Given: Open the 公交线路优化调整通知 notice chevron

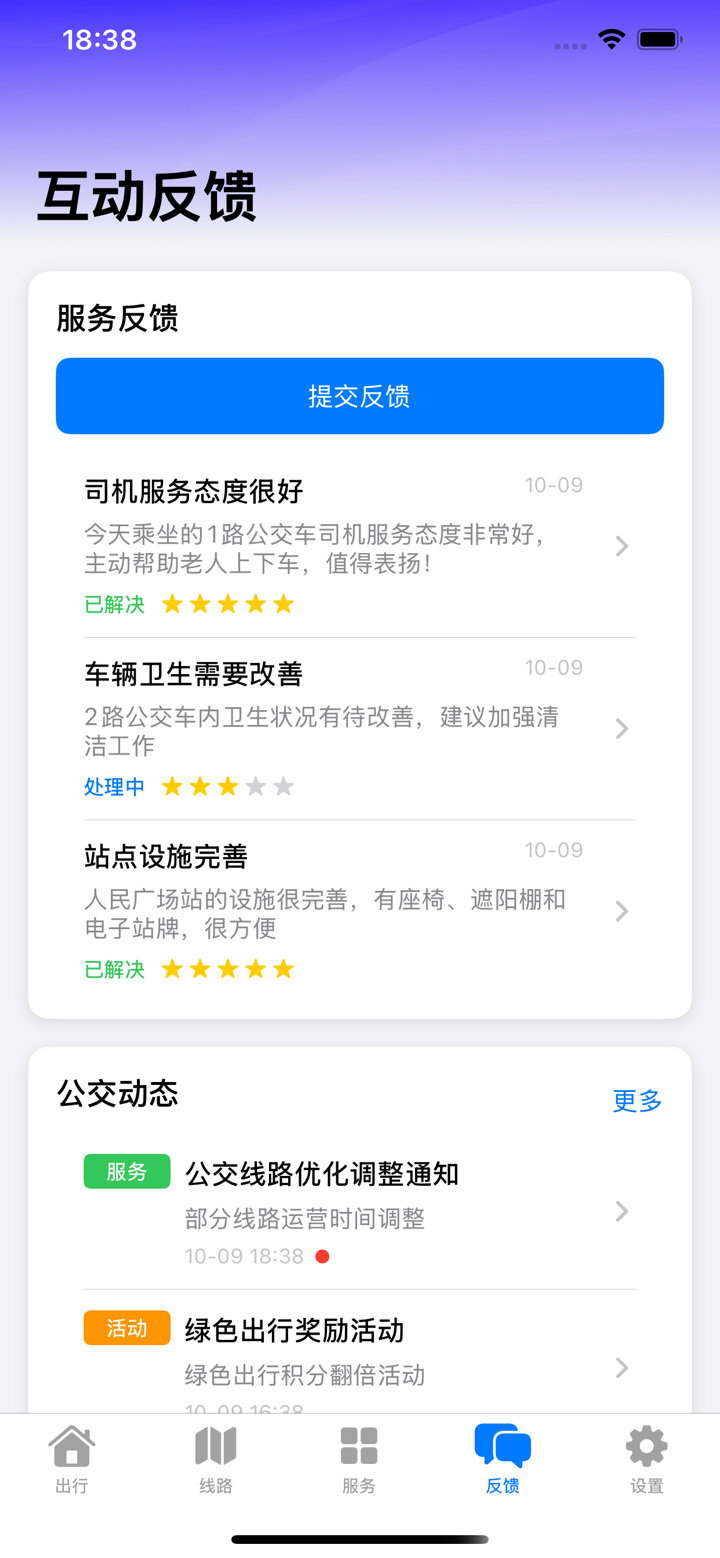Looking at the screenshot, I should tap(622, 1211).
